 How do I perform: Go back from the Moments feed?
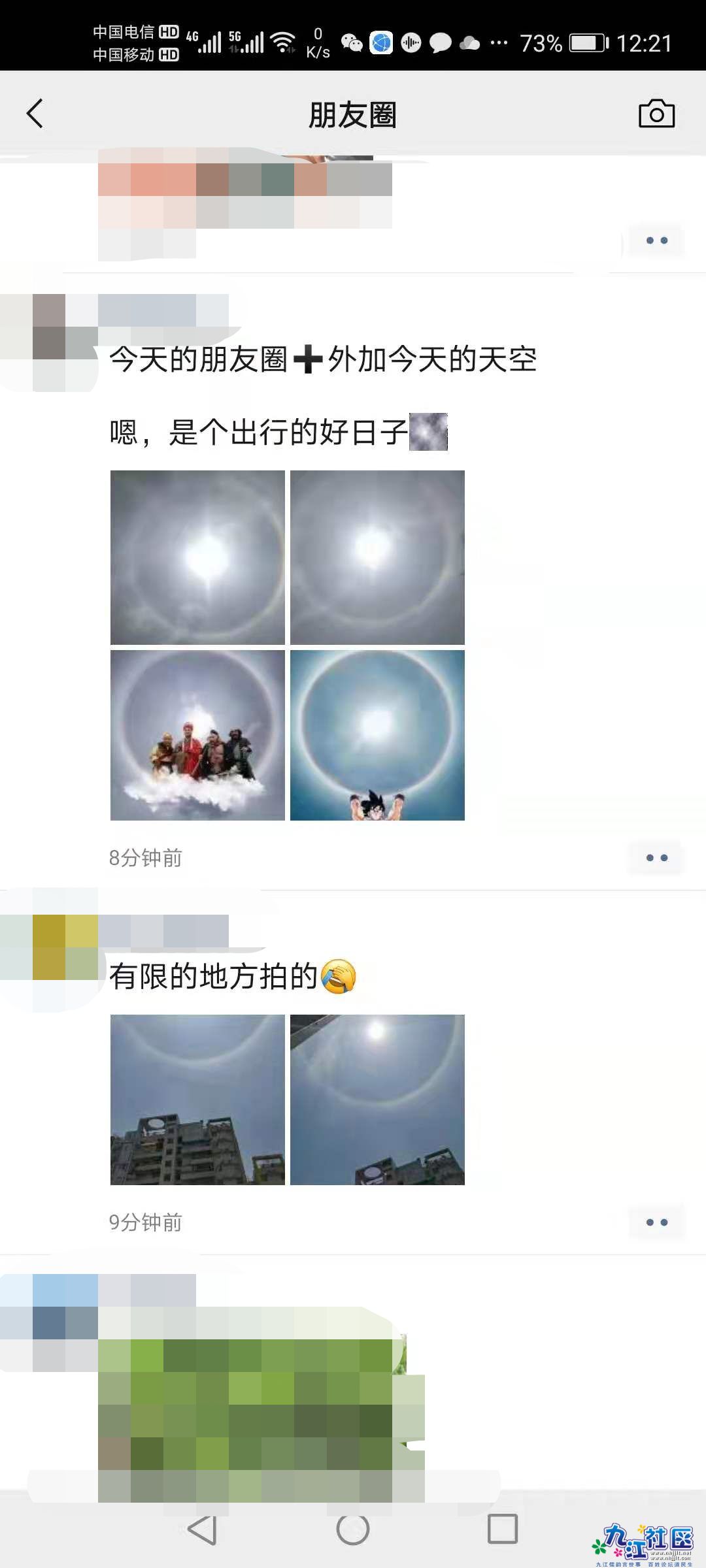click(x=35, y=114)
